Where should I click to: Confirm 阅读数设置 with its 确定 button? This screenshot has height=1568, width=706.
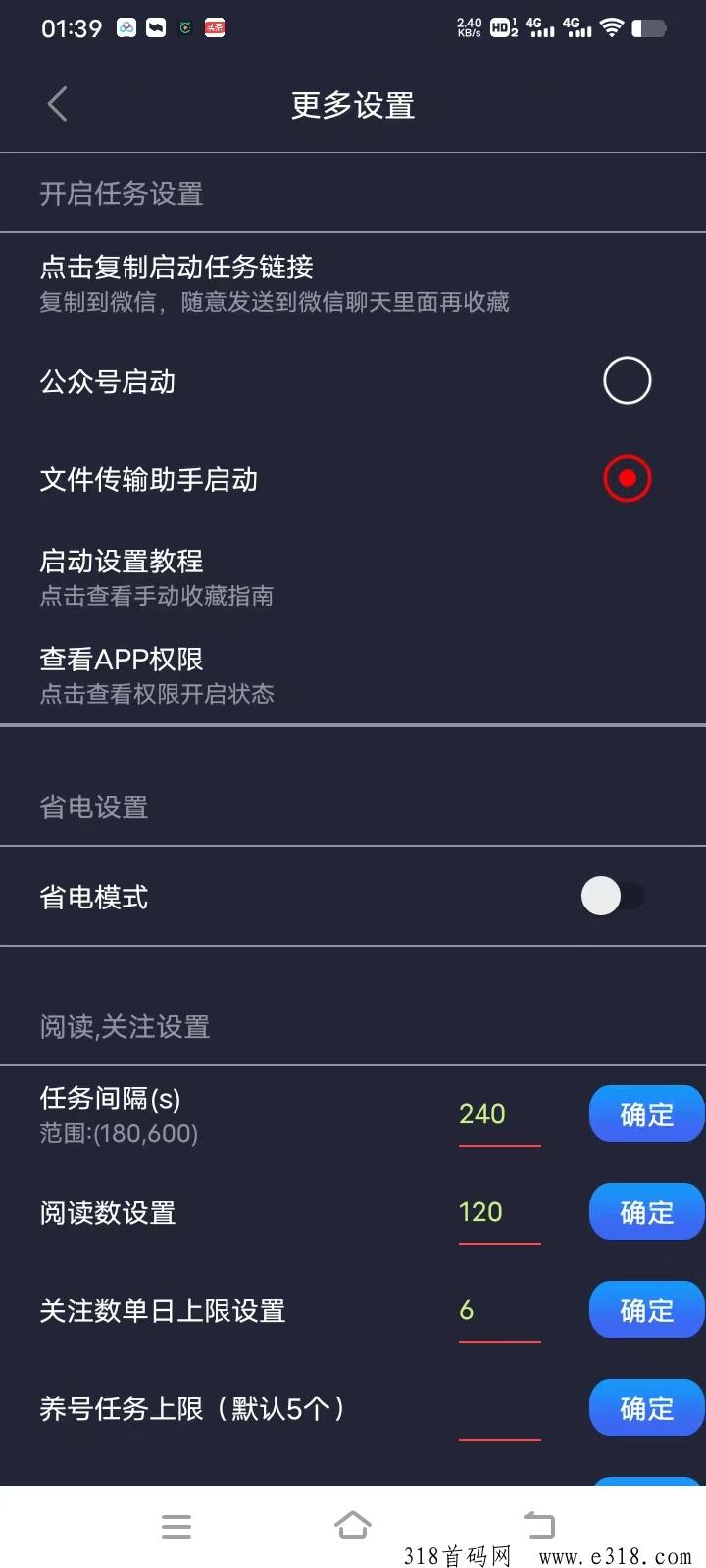tap(646, 1212)
